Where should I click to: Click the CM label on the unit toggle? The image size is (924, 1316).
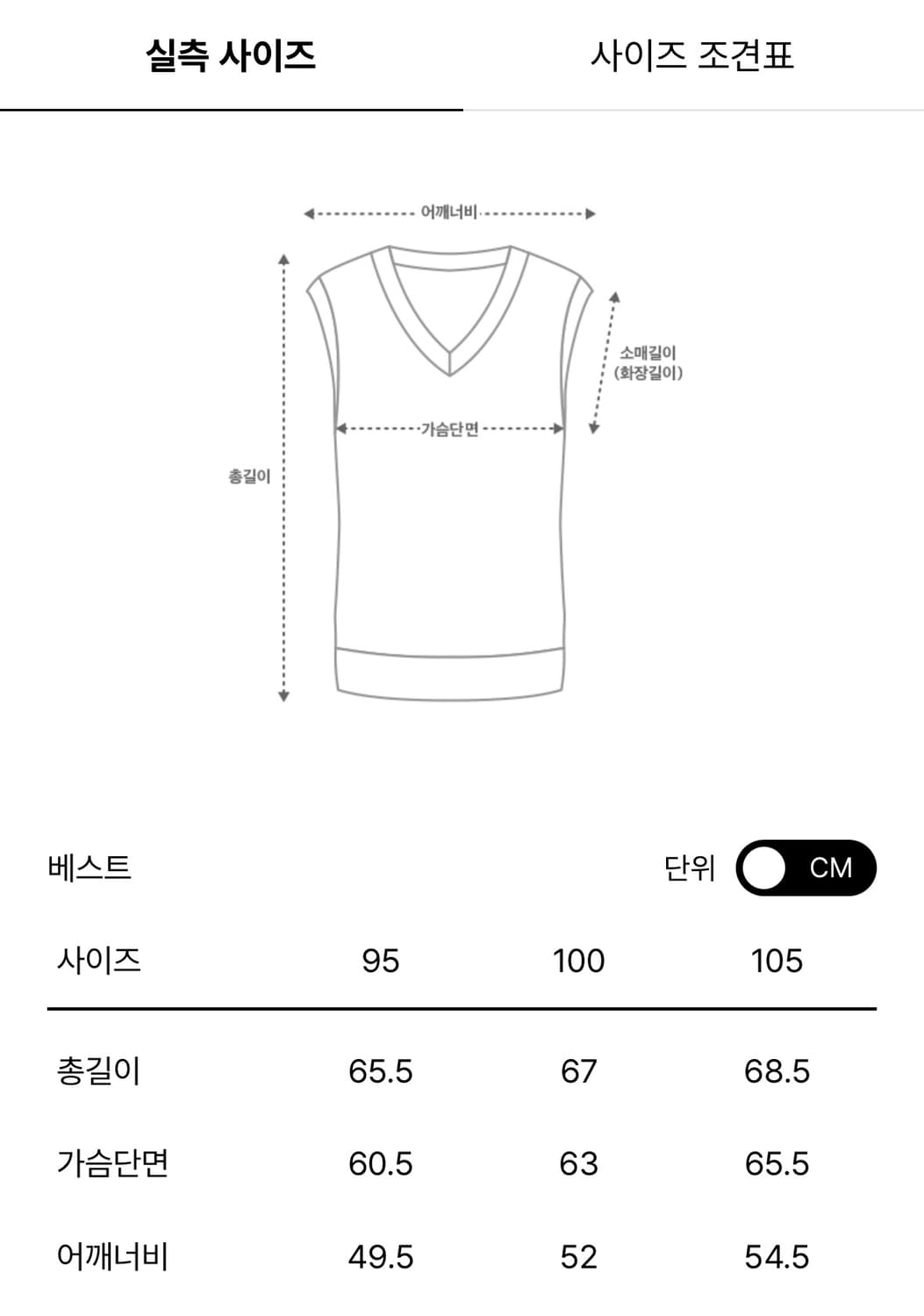pyautogui.click(x=832, y=868)
